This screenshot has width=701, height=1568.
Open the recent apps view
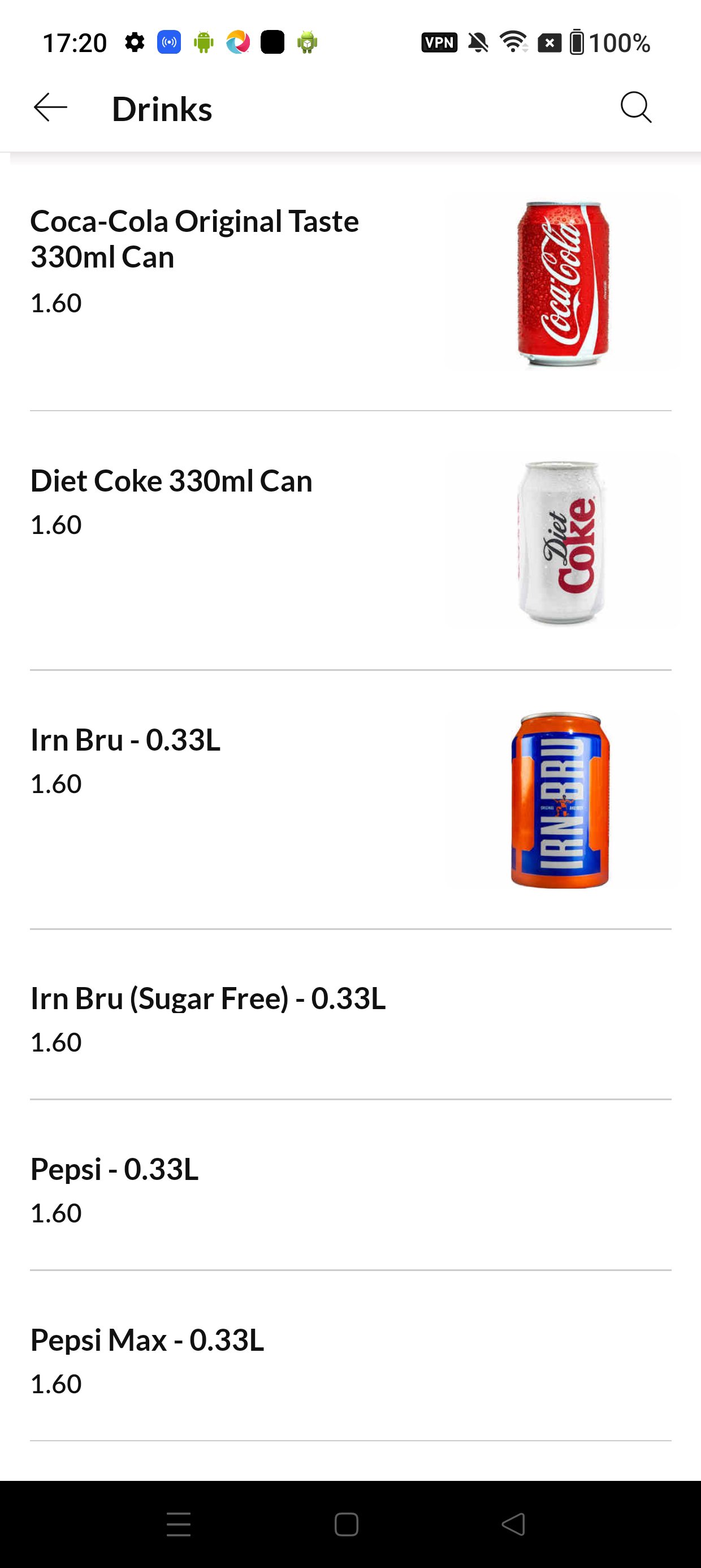point(179,1524)
